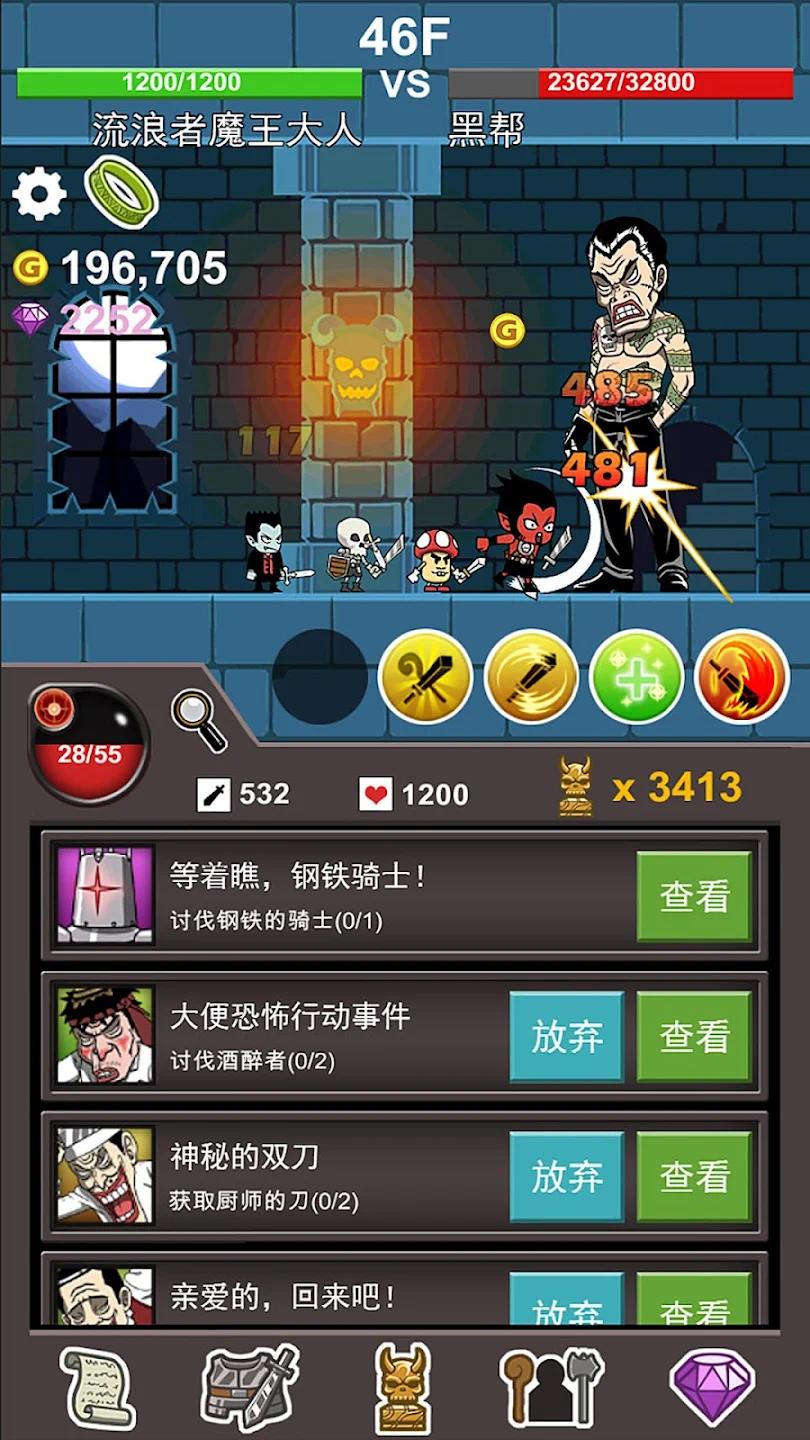Use the golden sword slash skill
Viewport: 810px width, 1440px height.
point(531,677)
